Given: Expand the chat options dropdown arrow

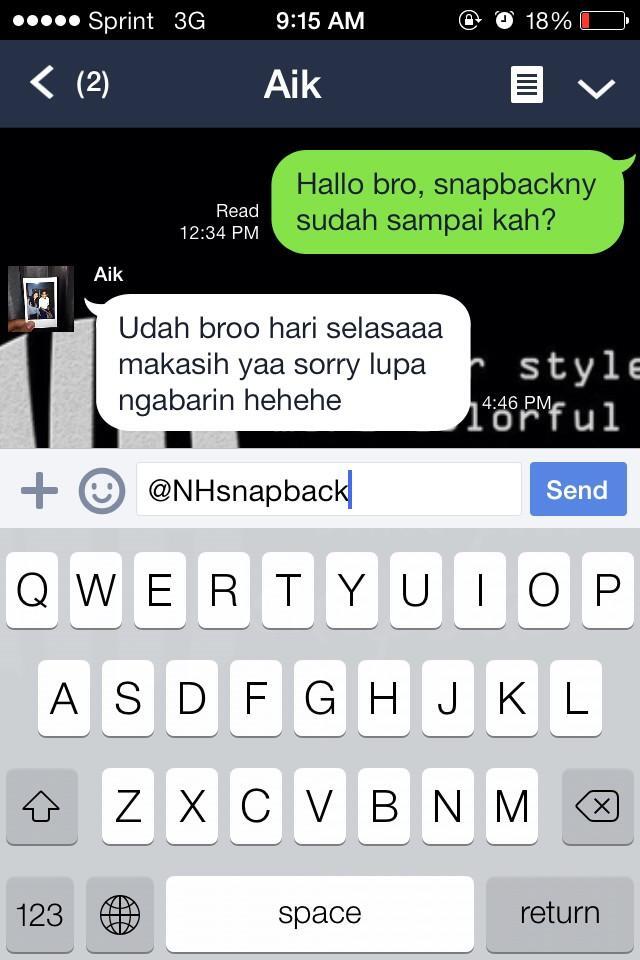Looking at the screenshot, I should [x=596, y=87].
